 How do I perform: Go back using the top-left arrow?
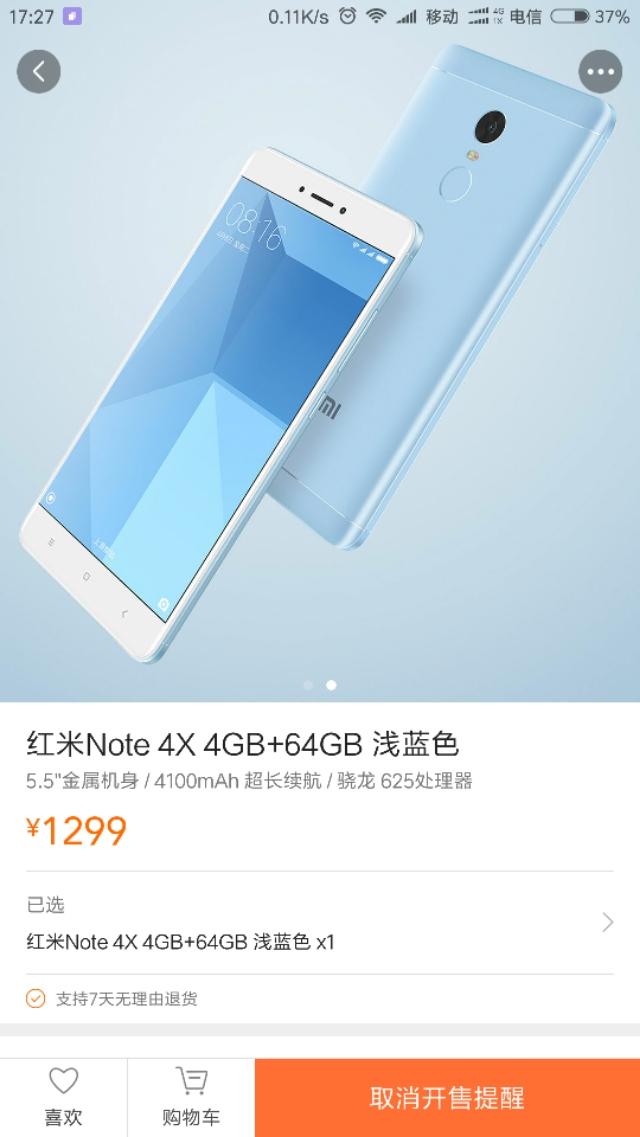click(x=39, y=71)
